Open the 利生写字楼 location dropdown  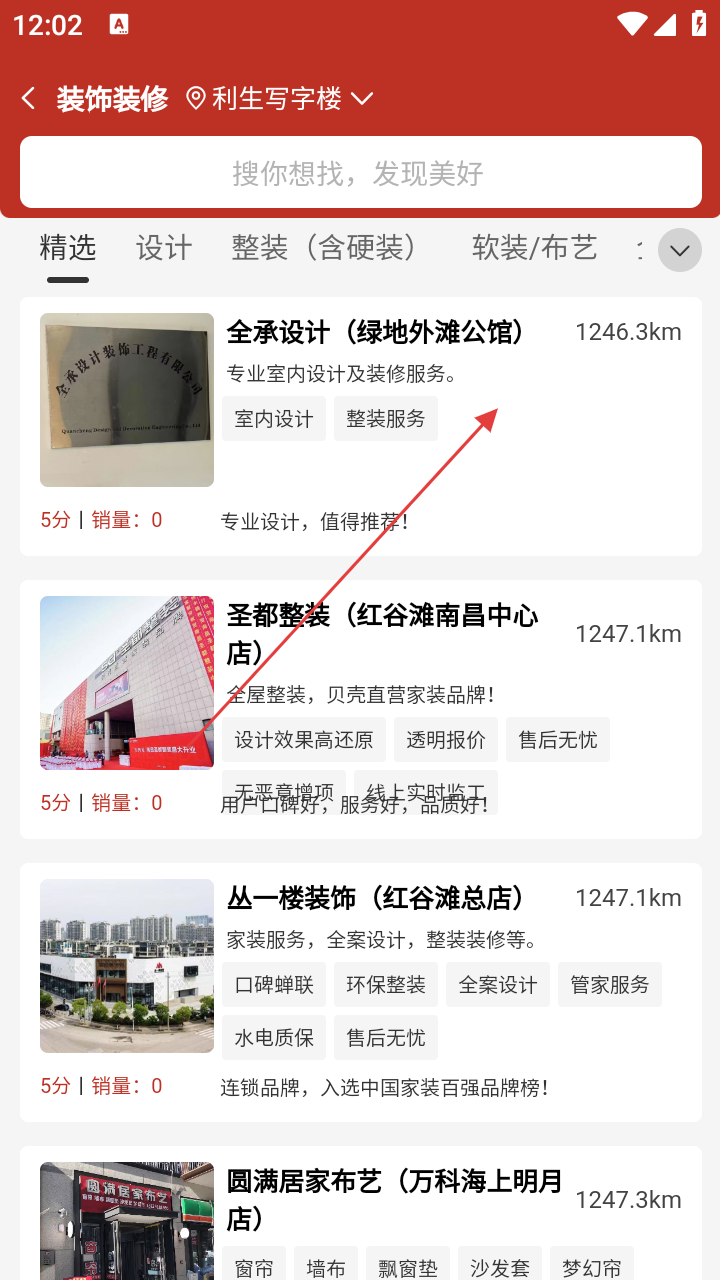tap(280, 98)
